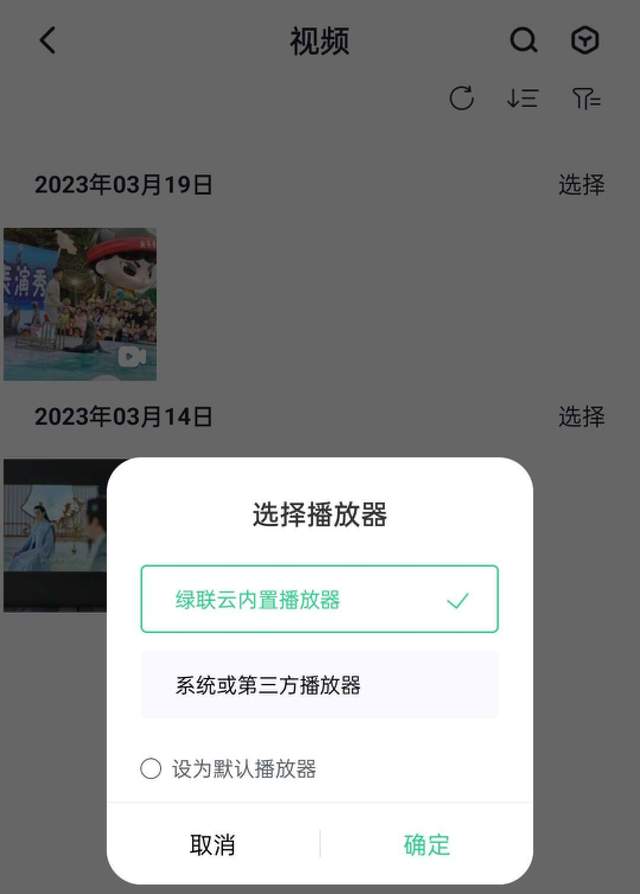Open video search
640x894 pixels.
click(523, 40)
